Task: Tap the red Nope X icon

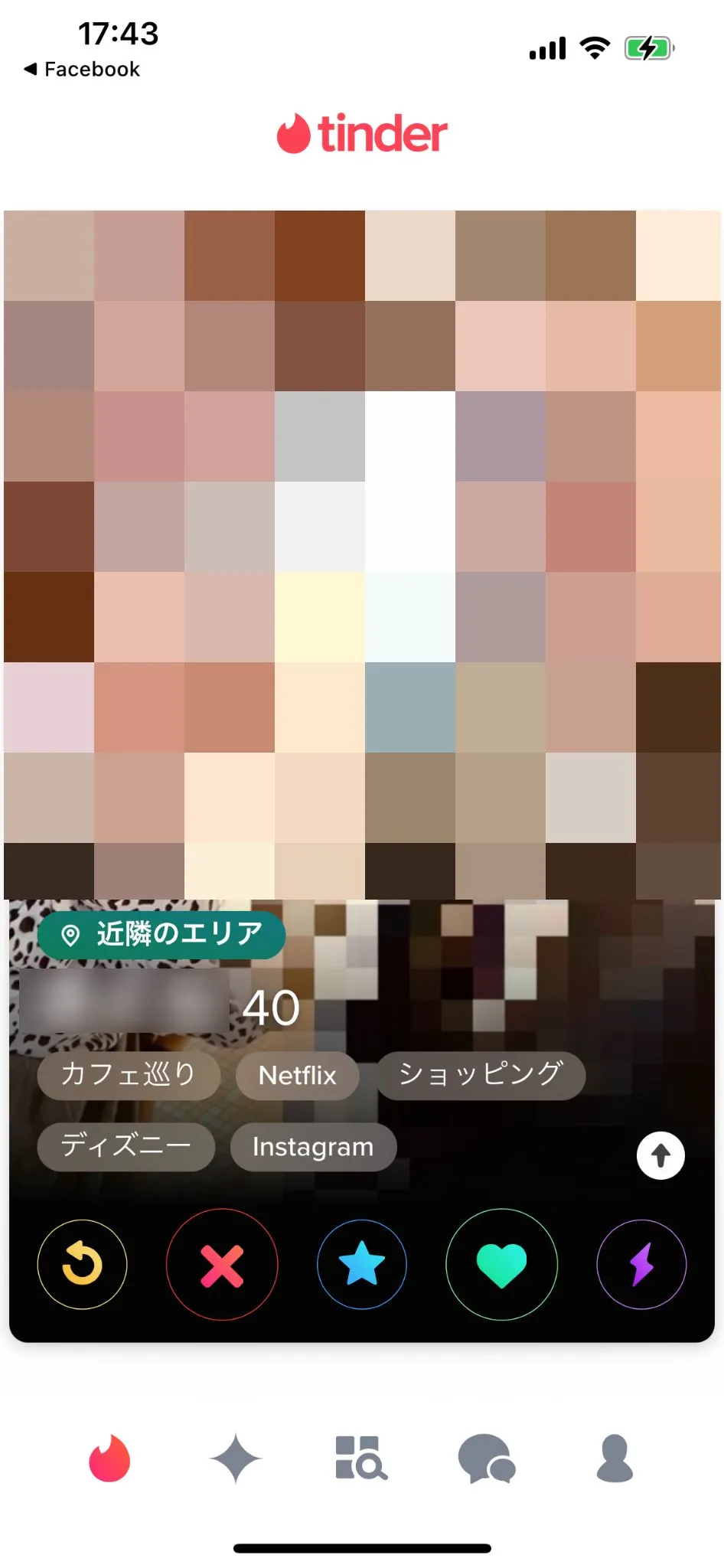Action: tap(221, 1265)
